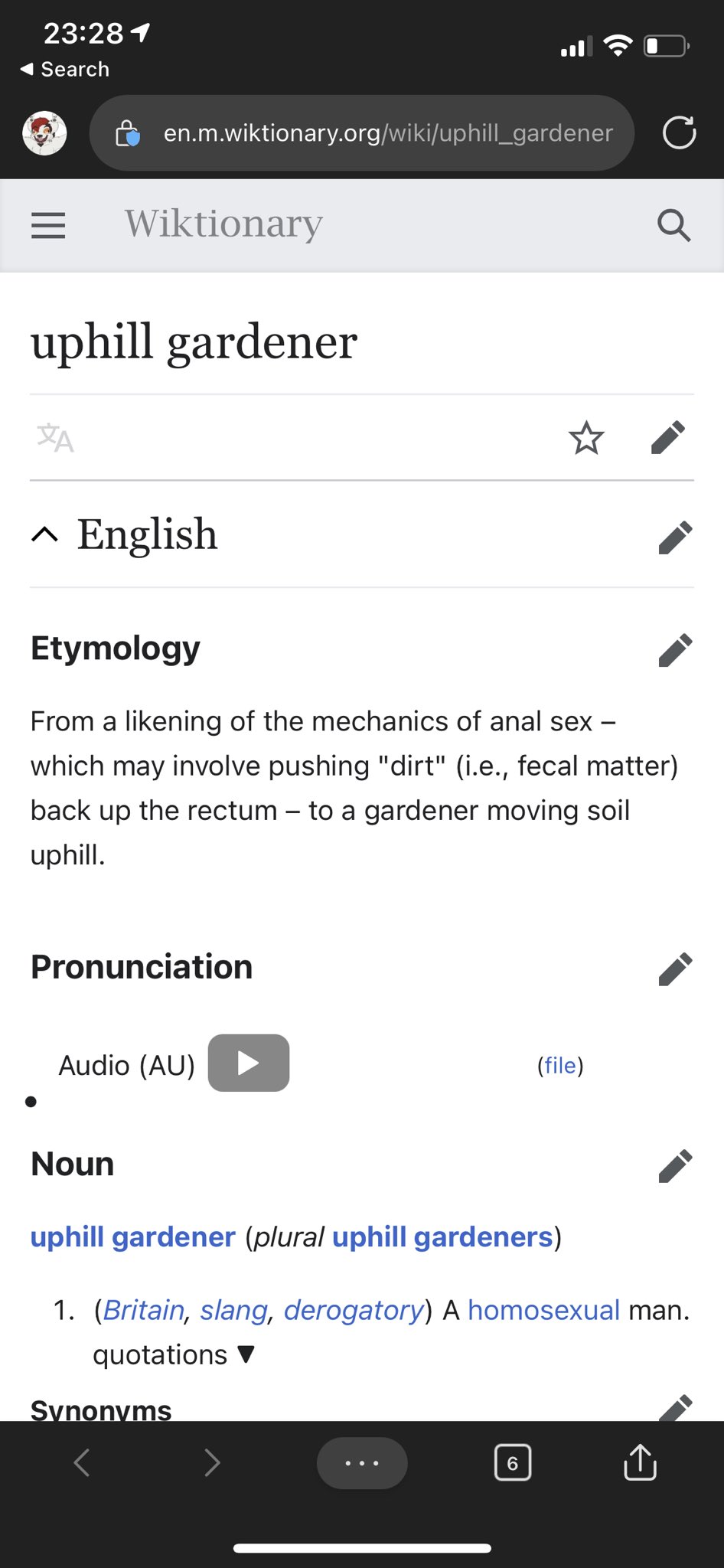The image size is (724, 1568).
Task: Edit the Etymology section
Action: [675, 650]
